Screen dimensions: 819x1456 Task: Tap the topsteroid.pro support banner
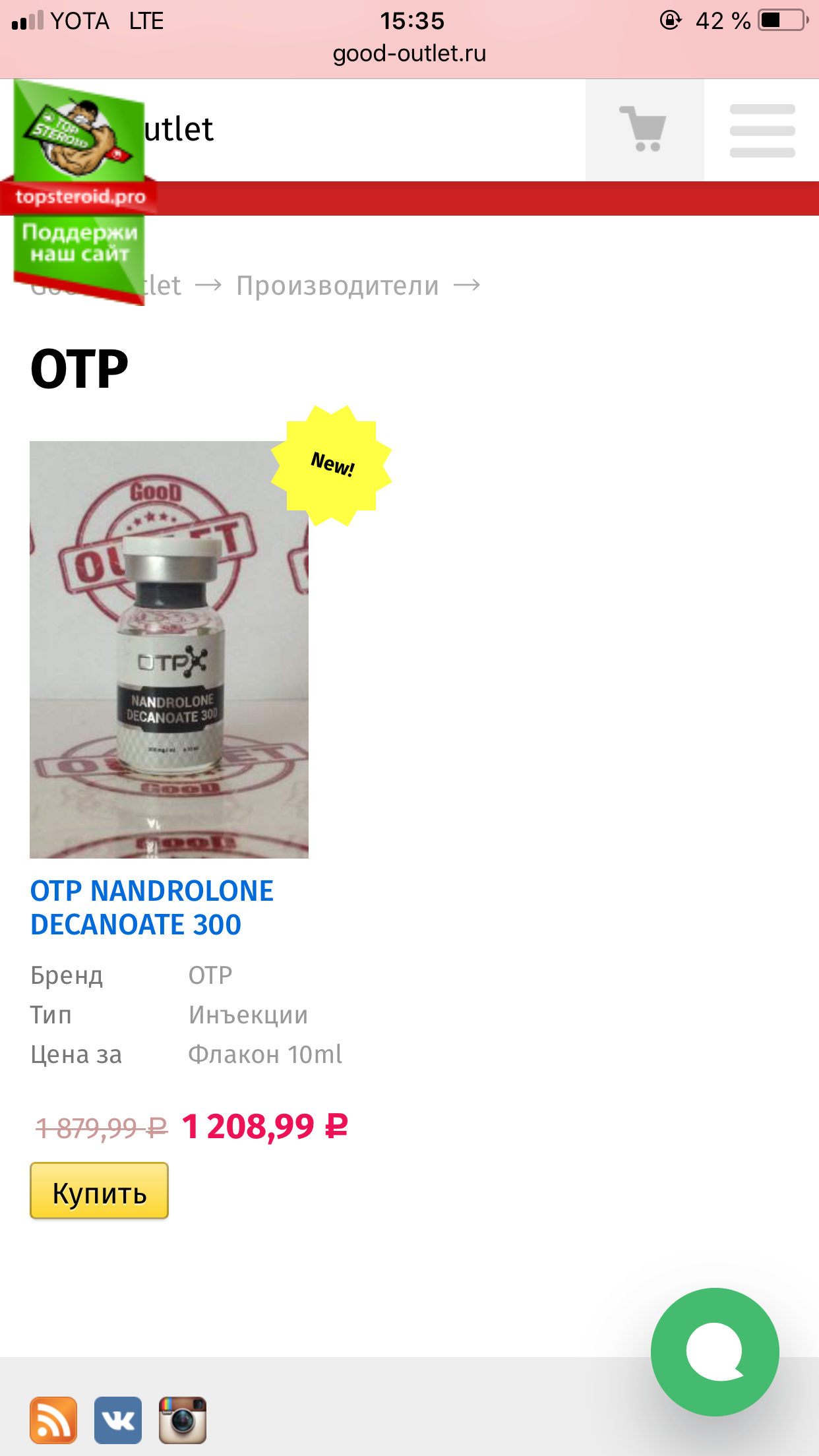[80, 192]
